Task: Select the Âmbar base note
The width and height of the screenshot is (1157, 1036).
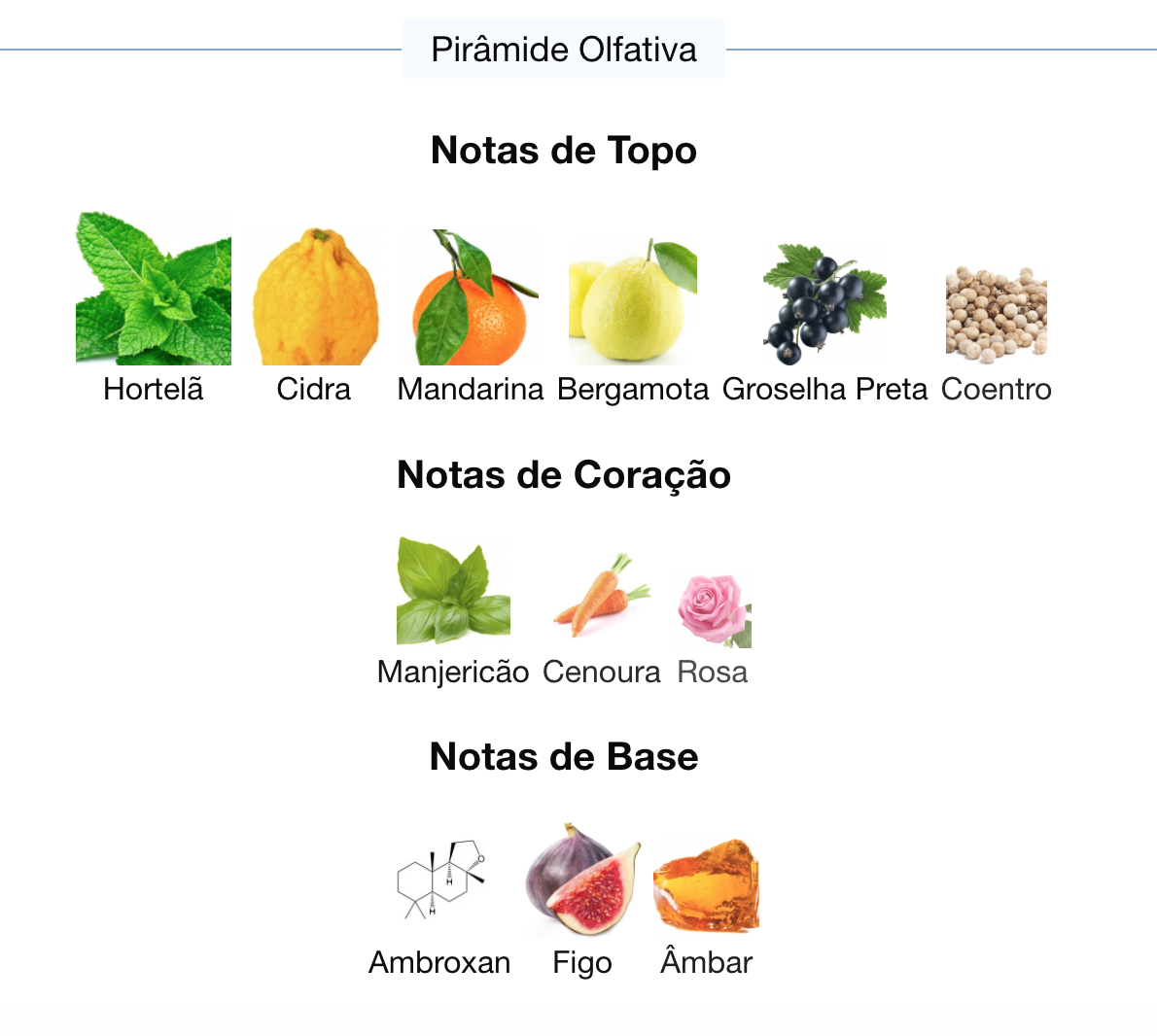Action: point(706,907)
